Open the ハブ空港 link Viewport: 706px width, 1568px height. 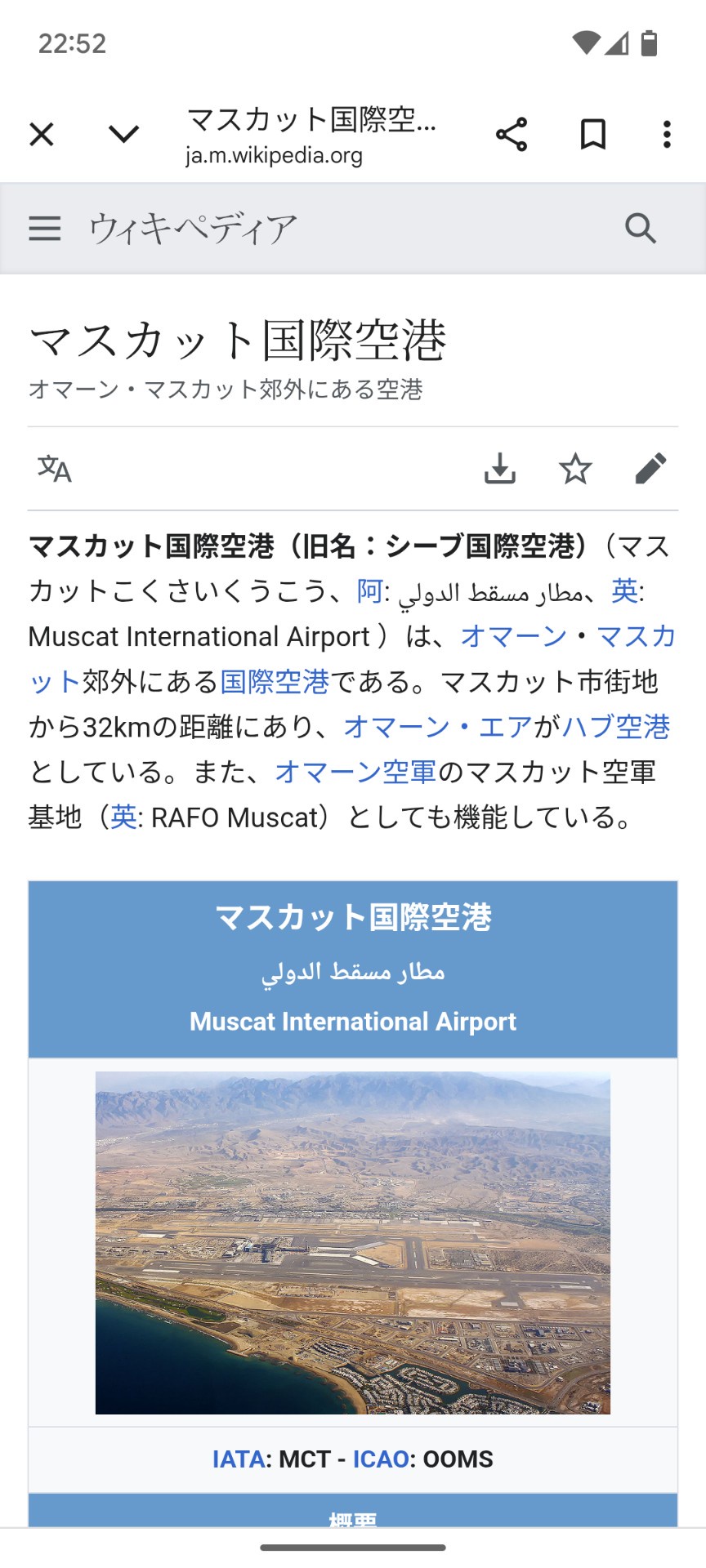[x=615, y=726]
